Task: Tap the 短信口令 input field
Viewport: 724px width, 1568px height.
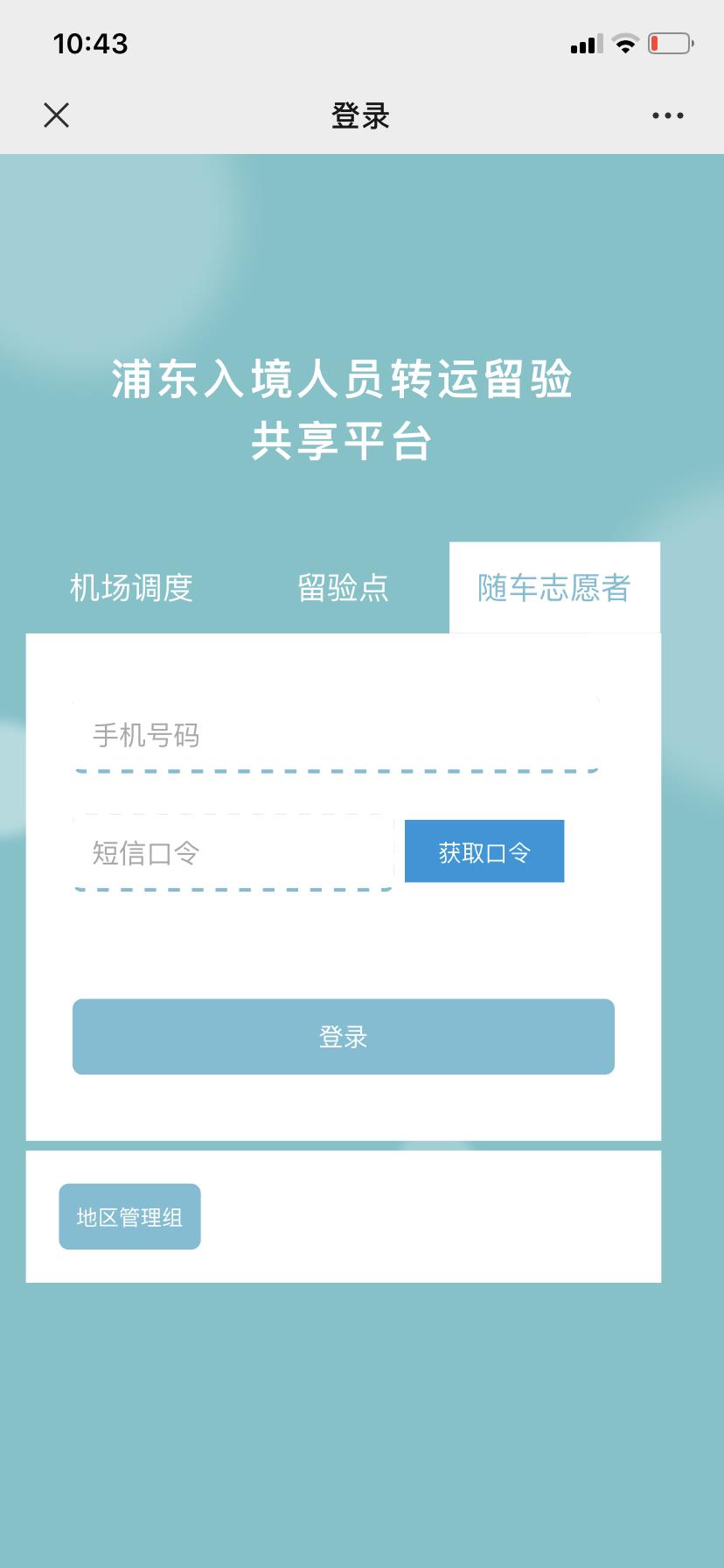Action: coord(233,852)
